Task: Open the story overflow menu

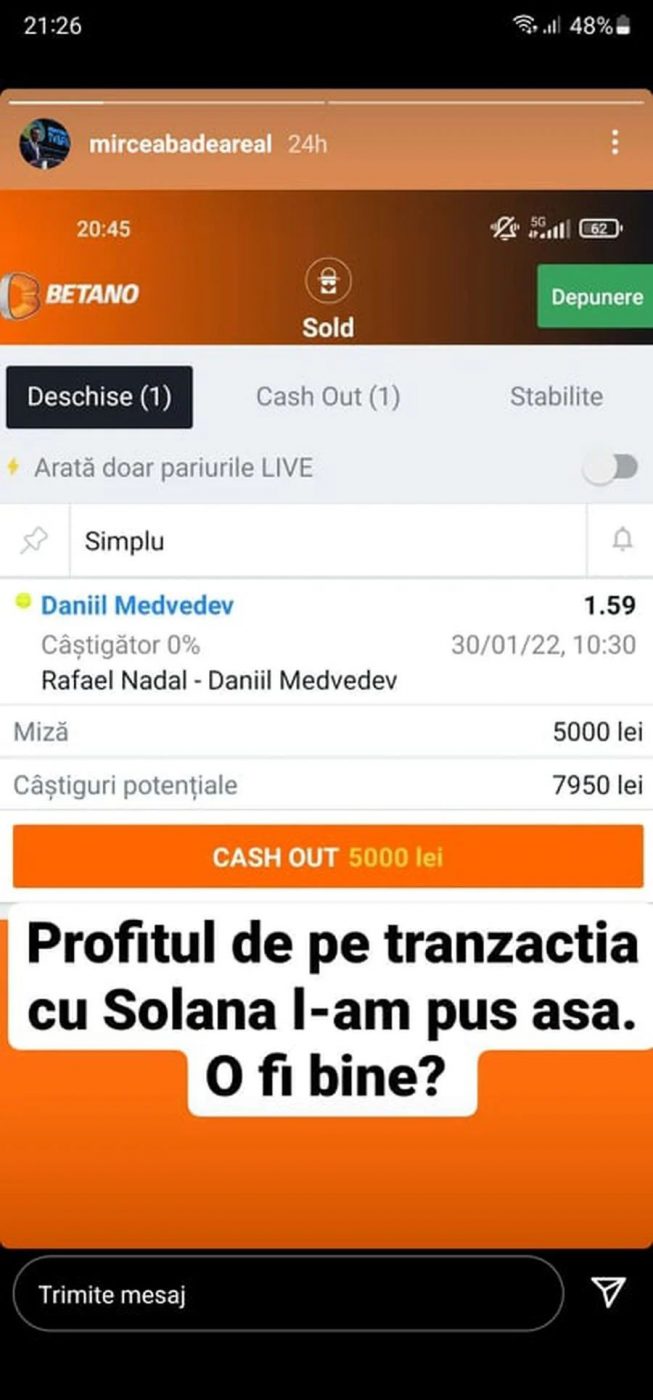Action: 615,143
